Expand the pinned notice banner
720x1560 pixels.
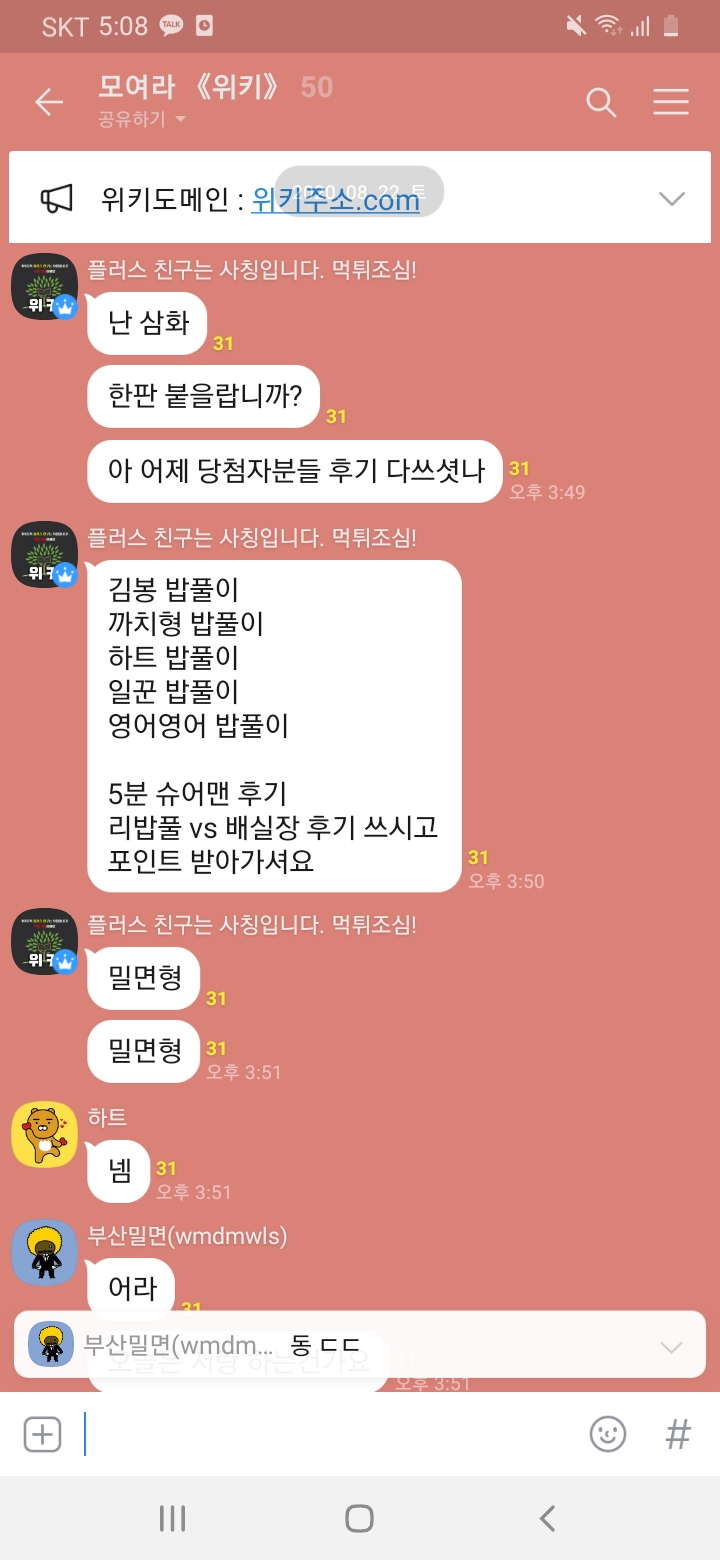tap(672, 199)
